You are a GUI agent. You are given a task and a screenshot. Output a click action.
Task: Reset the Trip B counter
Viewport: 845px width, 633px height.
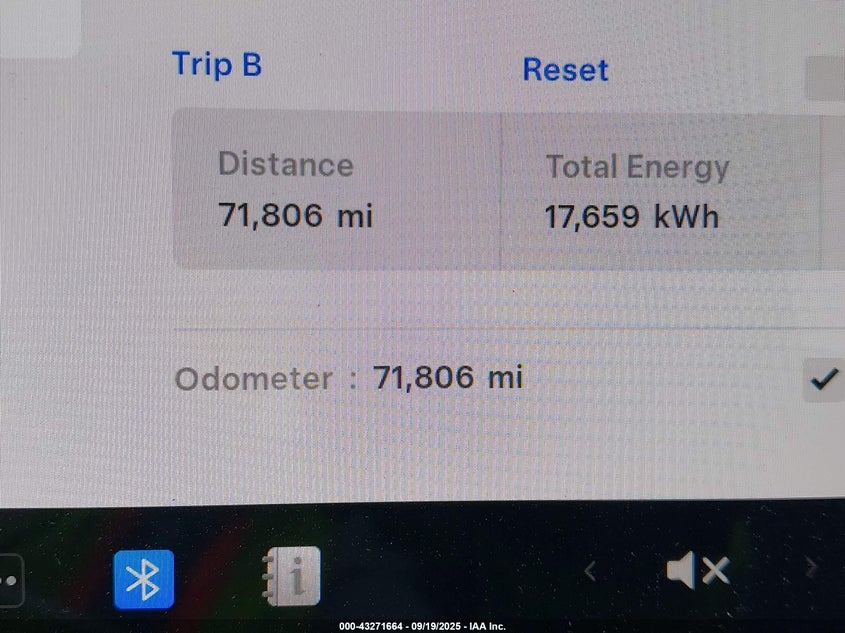(565, 70)
